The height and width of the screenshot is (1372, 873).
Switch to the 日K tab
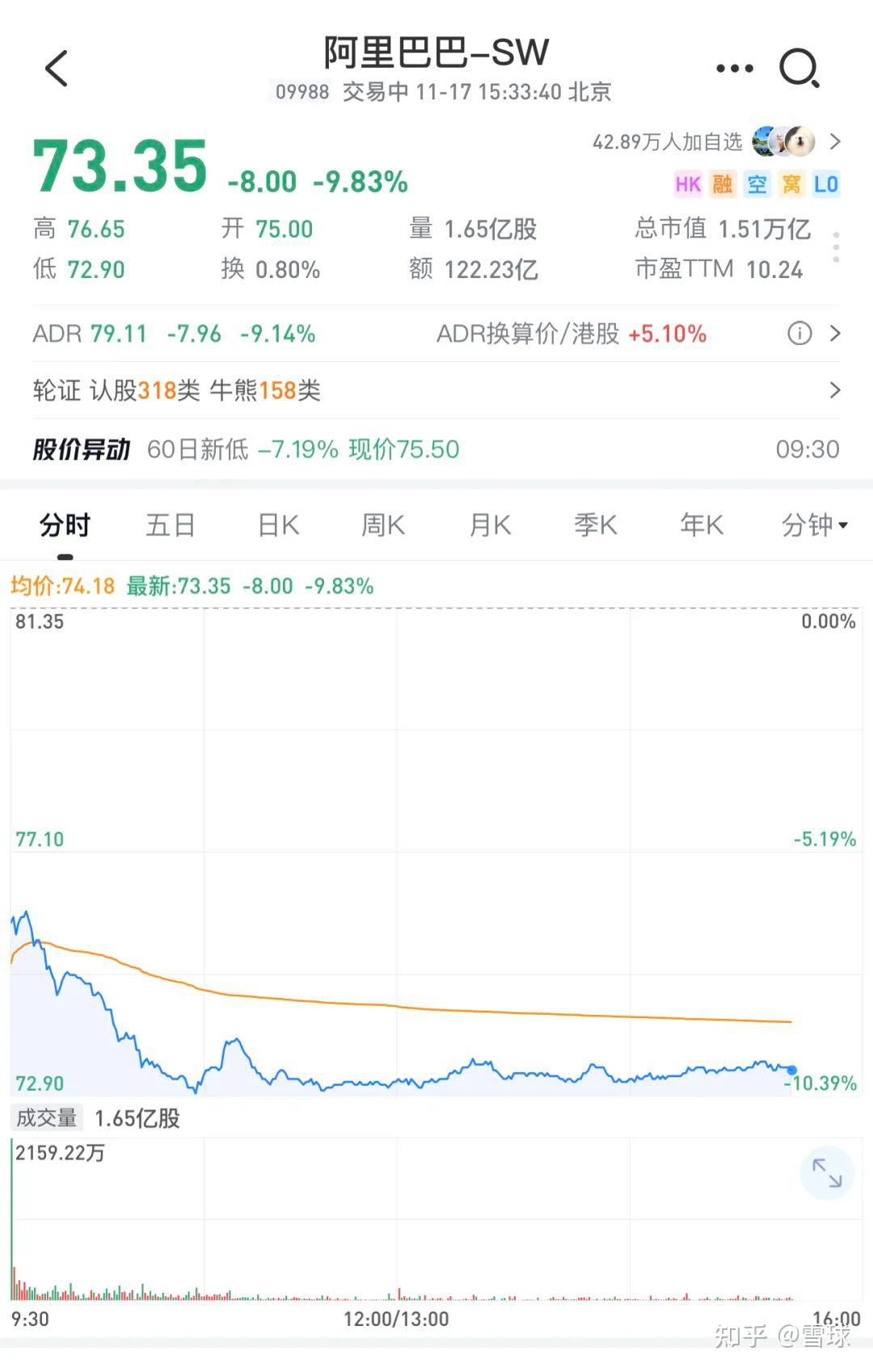[276, 524]
